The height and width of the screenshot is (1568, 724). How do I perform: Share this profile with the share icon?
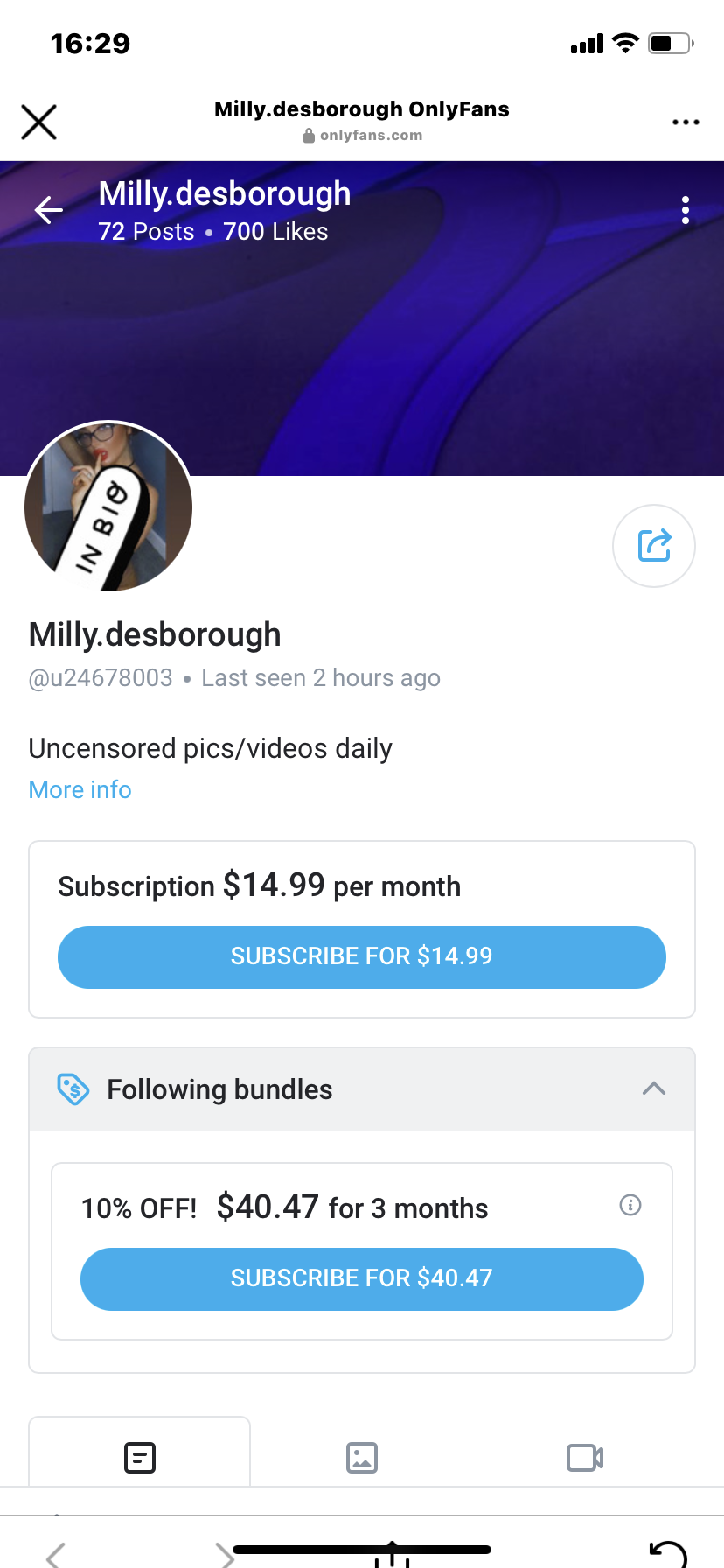[x=654, y=546]
